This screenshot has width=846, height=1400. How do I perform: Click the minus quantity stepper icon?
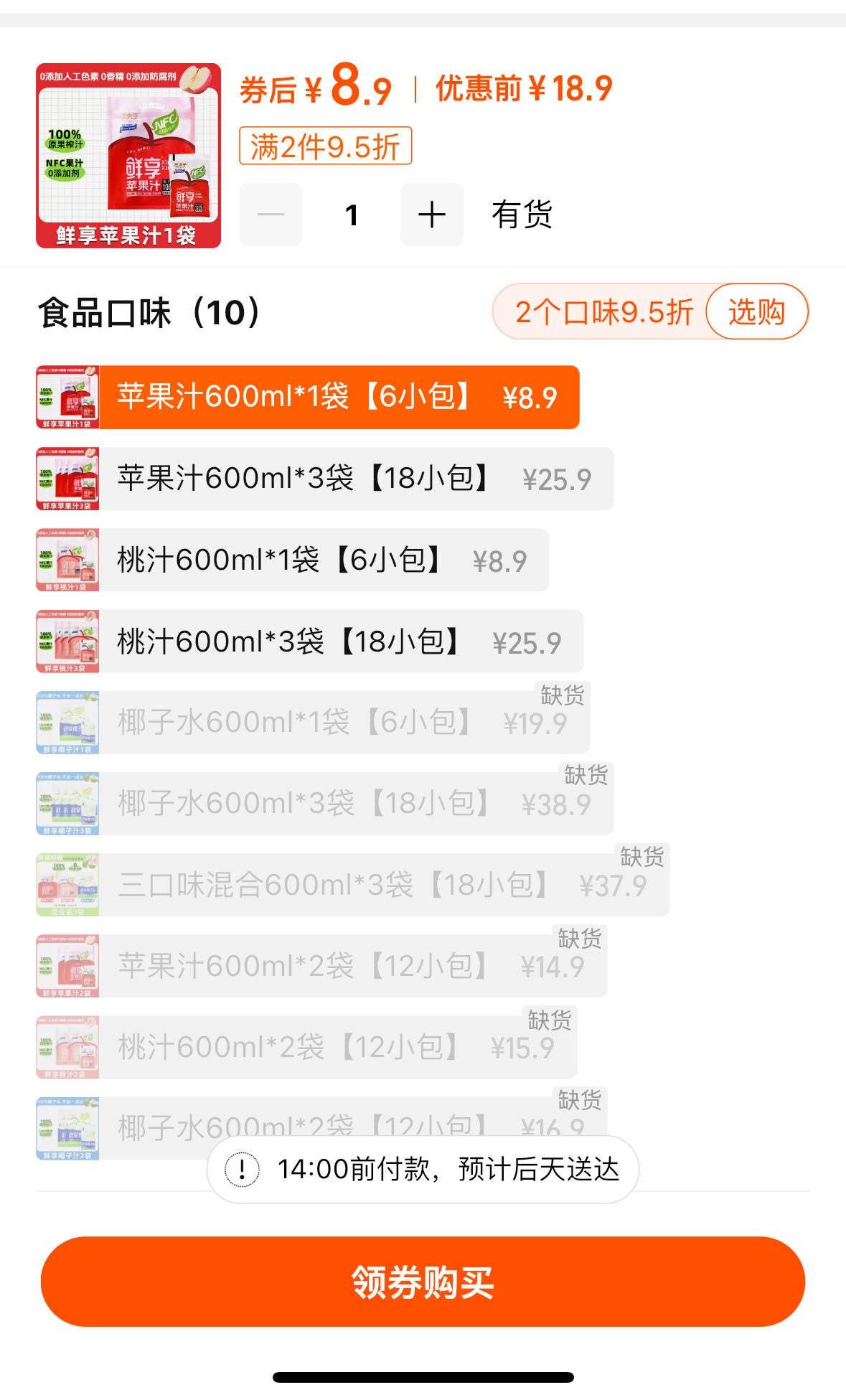270,213
